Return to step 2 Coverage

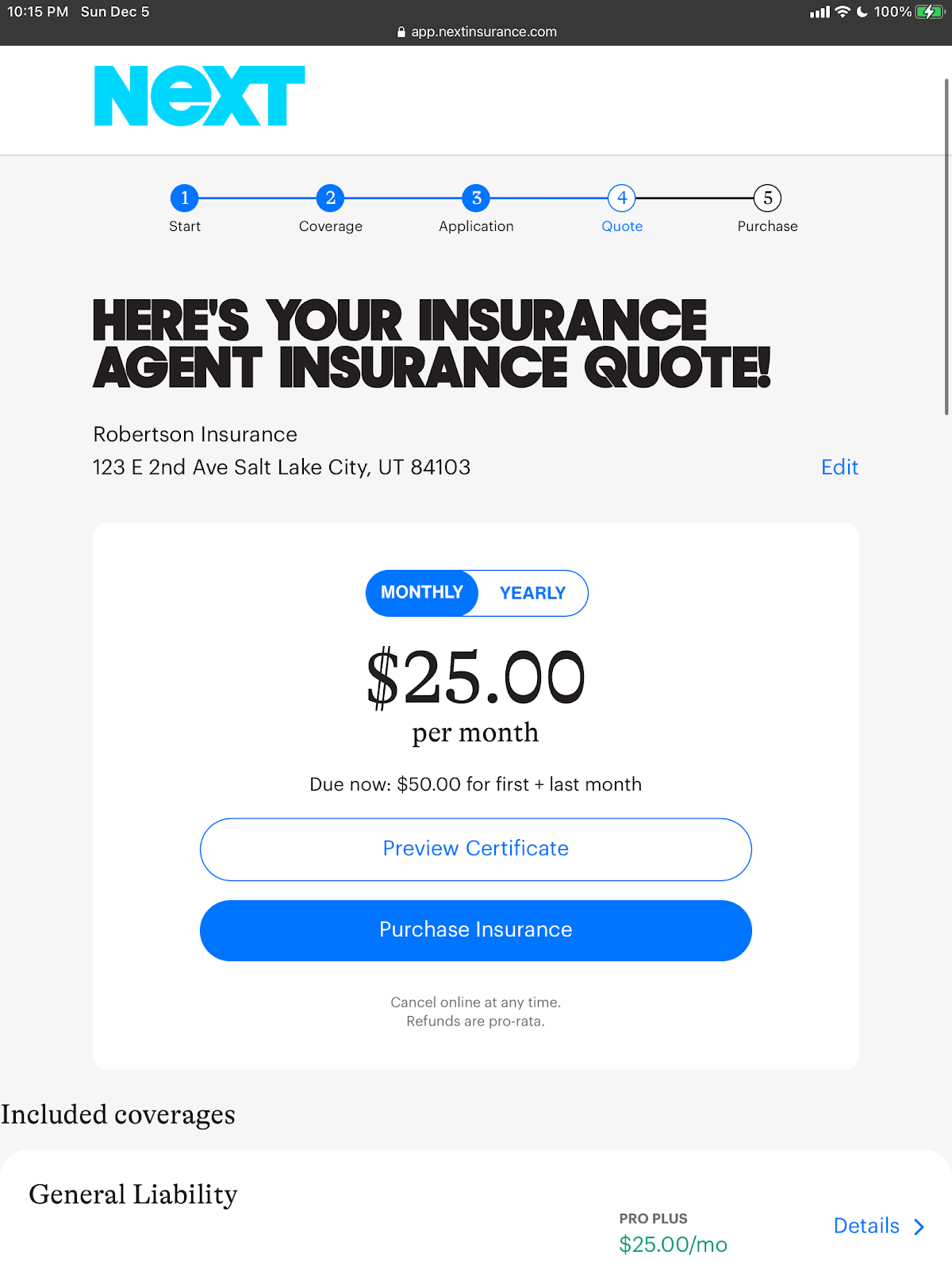(330, 198)
